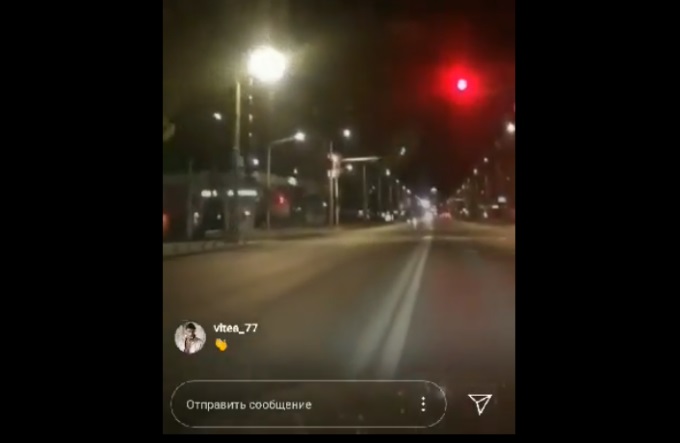Viewport: 680px width, 443px height.
Task: Open the three-dot story options menu
Action: [423, 404]
